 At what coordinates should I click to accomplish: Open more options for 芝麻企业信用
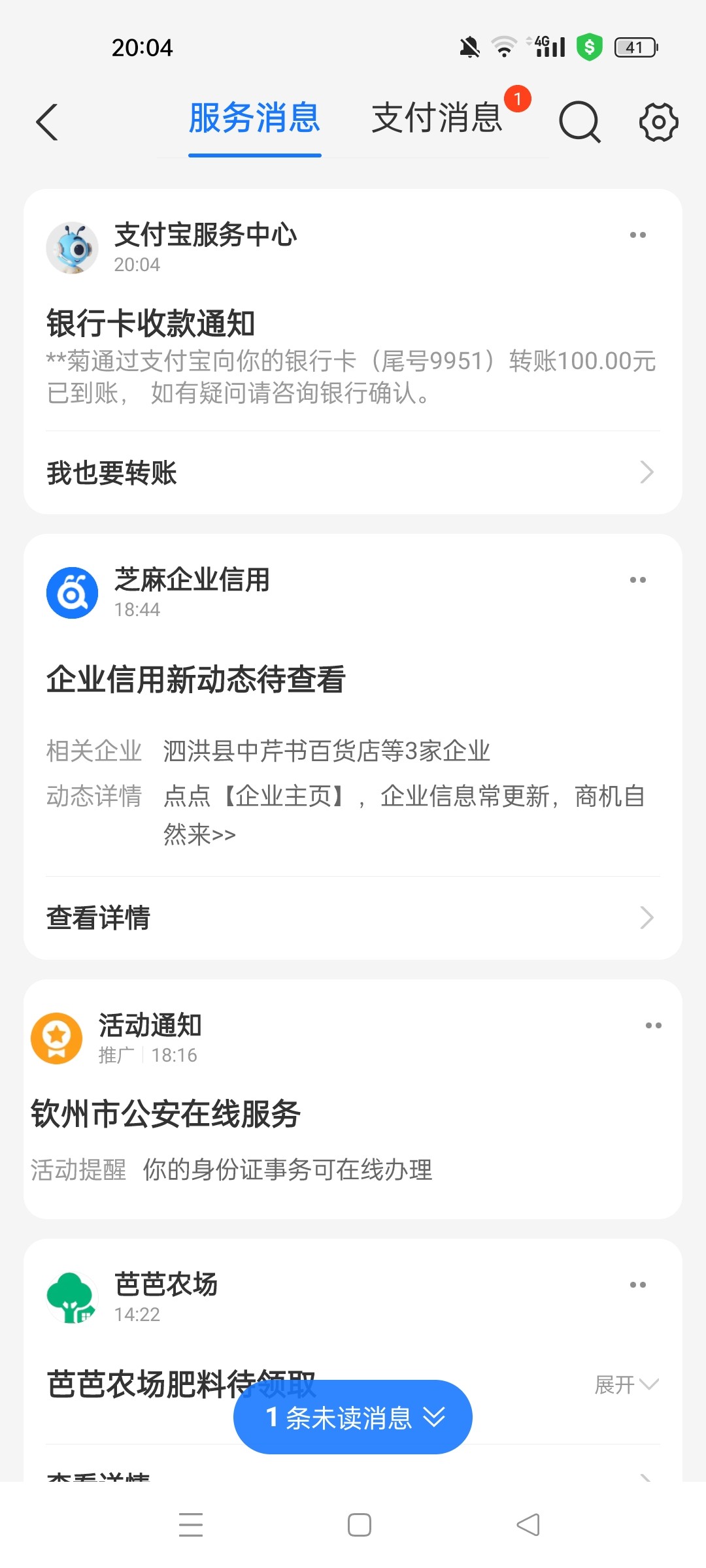[637, 580]
